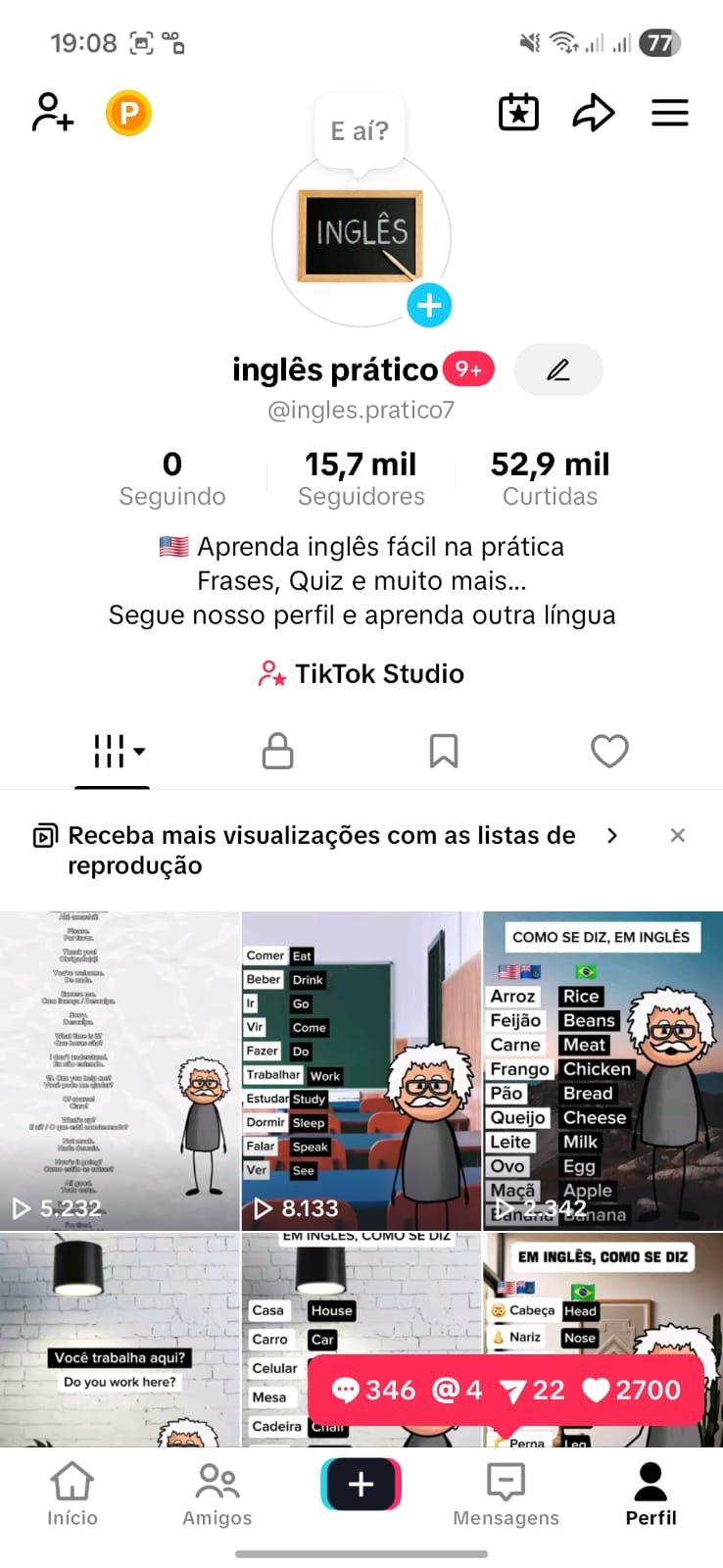Open the playlists suggestion banner

pyautogui.click(x=323, y=849)
